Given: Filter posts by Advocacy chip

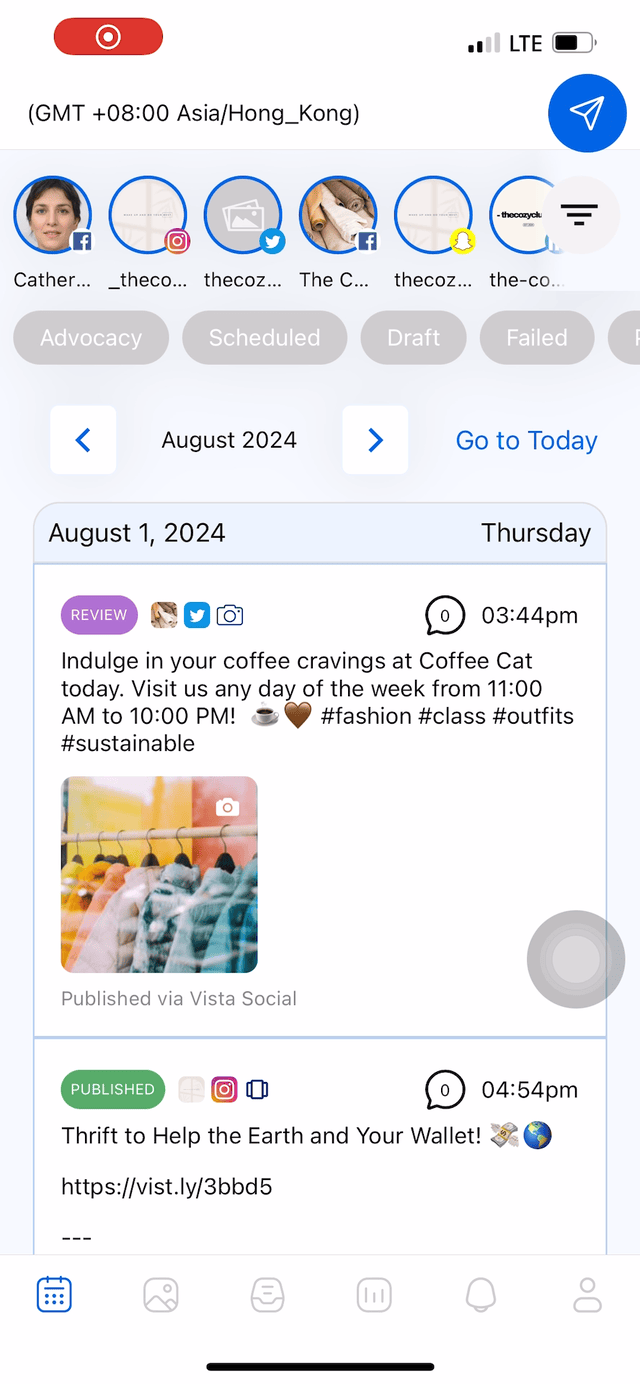Looking at the screenshot, I should point(91,338).
